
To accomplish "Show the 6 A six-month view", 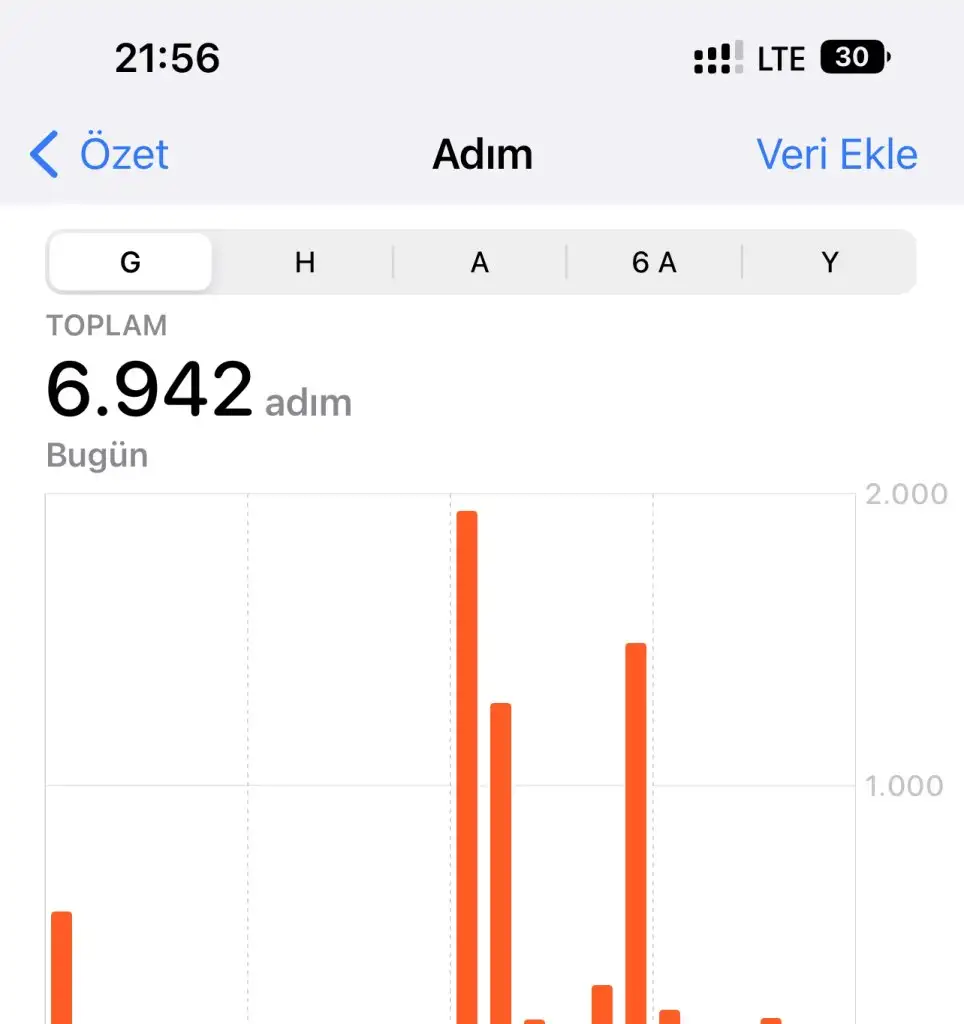I will click(x=654, y=263).
